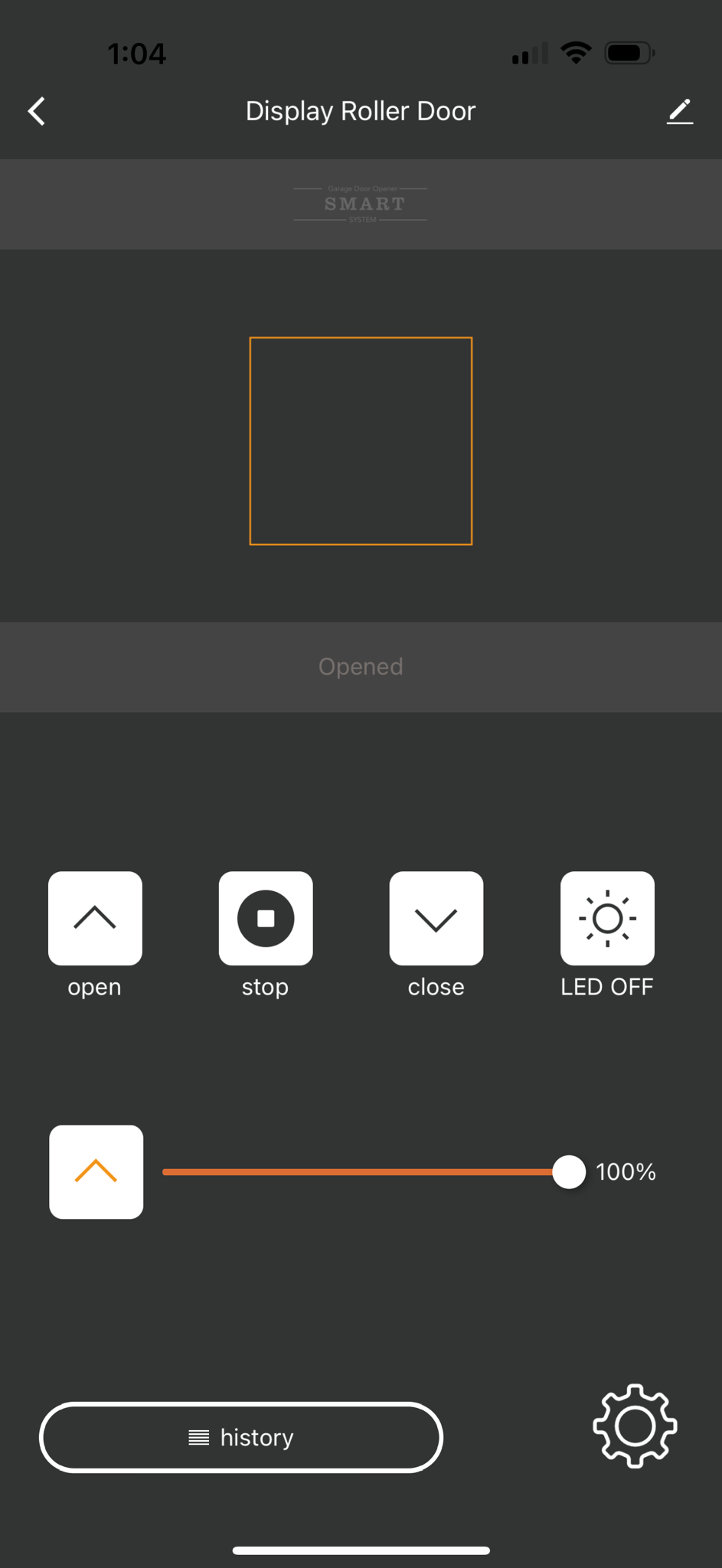
Task: Close the roller door
Action: (x=436, y=918)
